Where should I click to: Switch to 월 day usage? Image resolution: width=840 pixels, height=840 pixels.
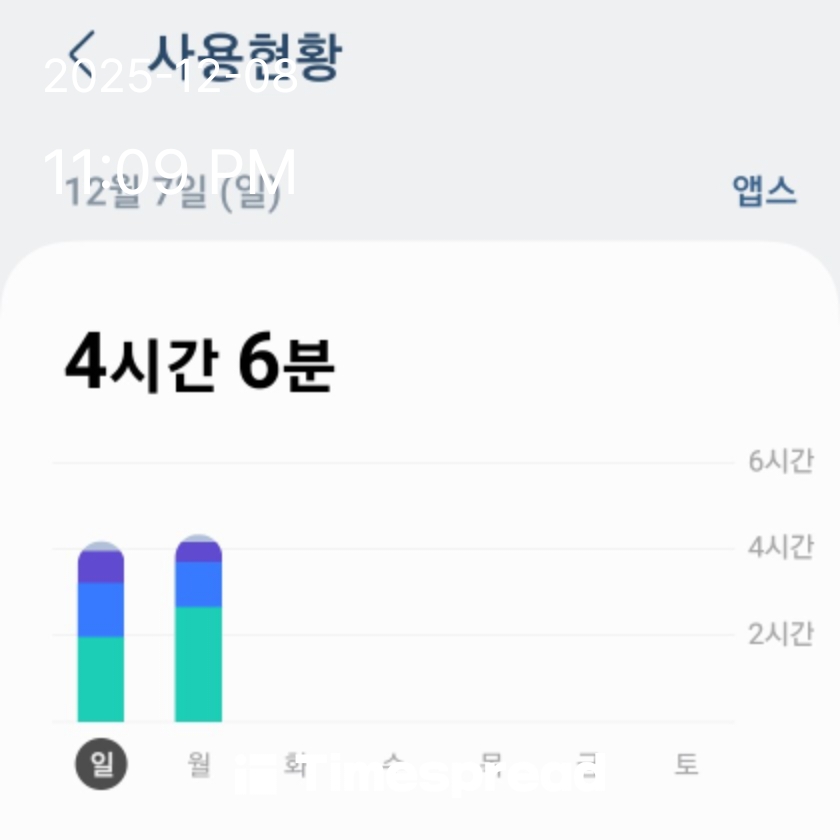pos(198,765)
